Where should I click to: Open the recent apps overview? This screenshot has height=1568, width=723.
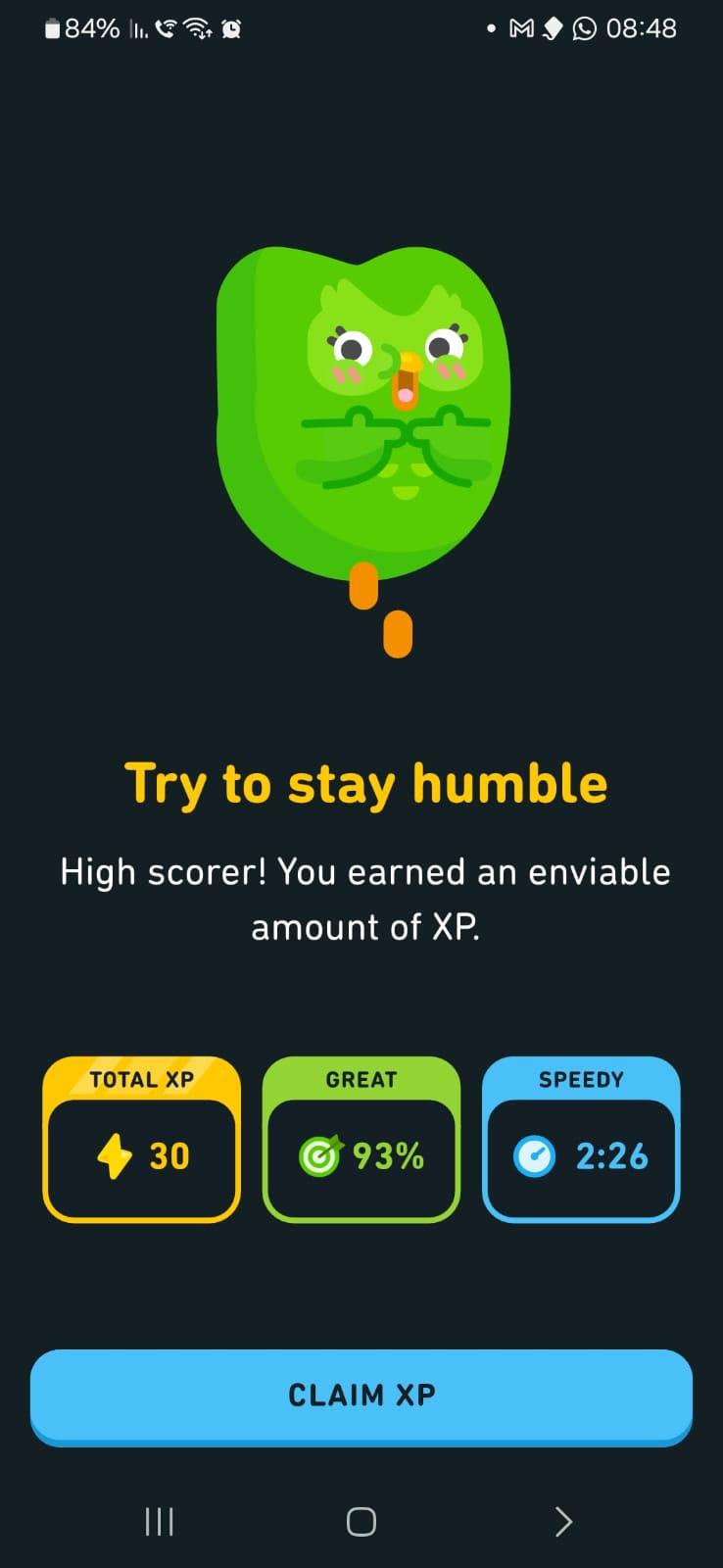160,1521
